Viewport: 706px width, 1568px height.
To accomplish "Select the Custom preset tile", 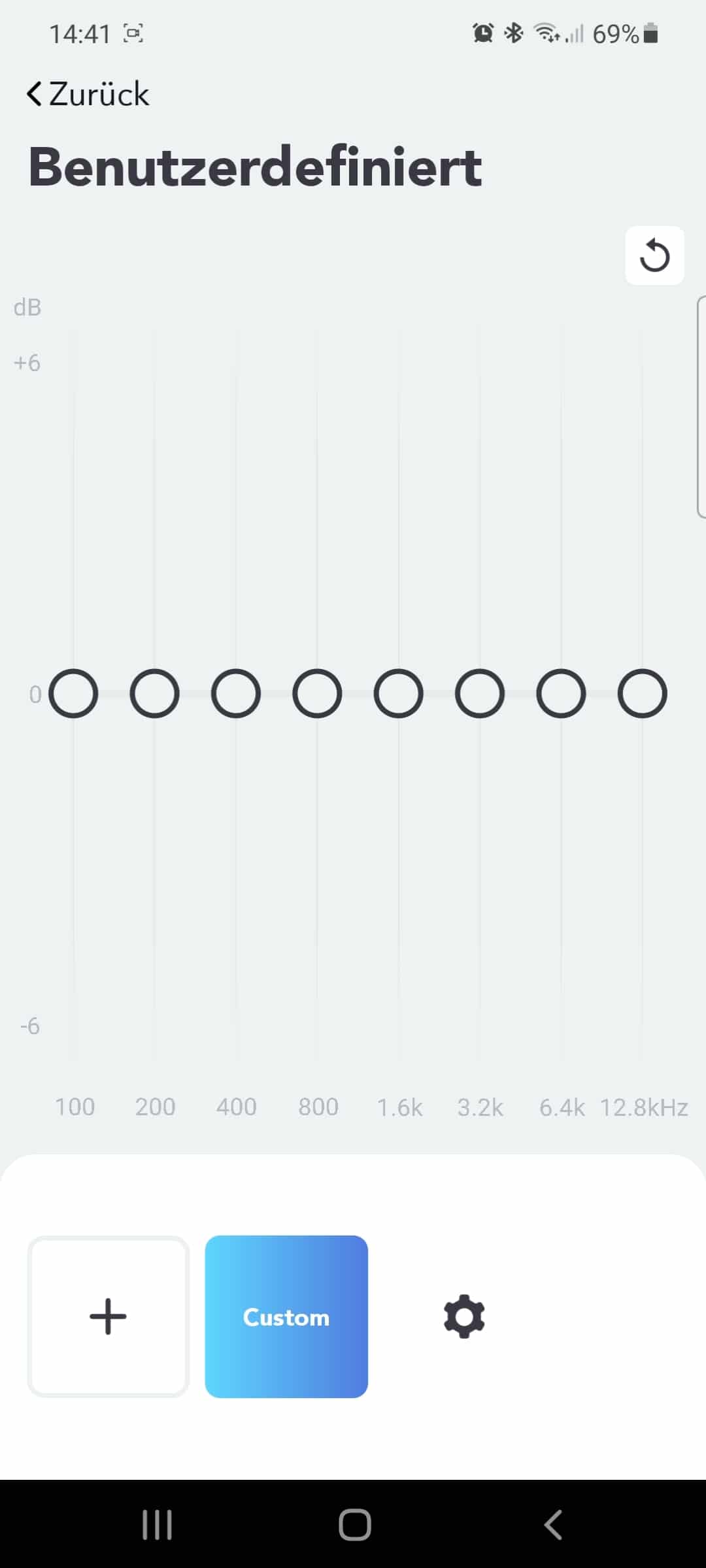I will tap(286, 1316).
